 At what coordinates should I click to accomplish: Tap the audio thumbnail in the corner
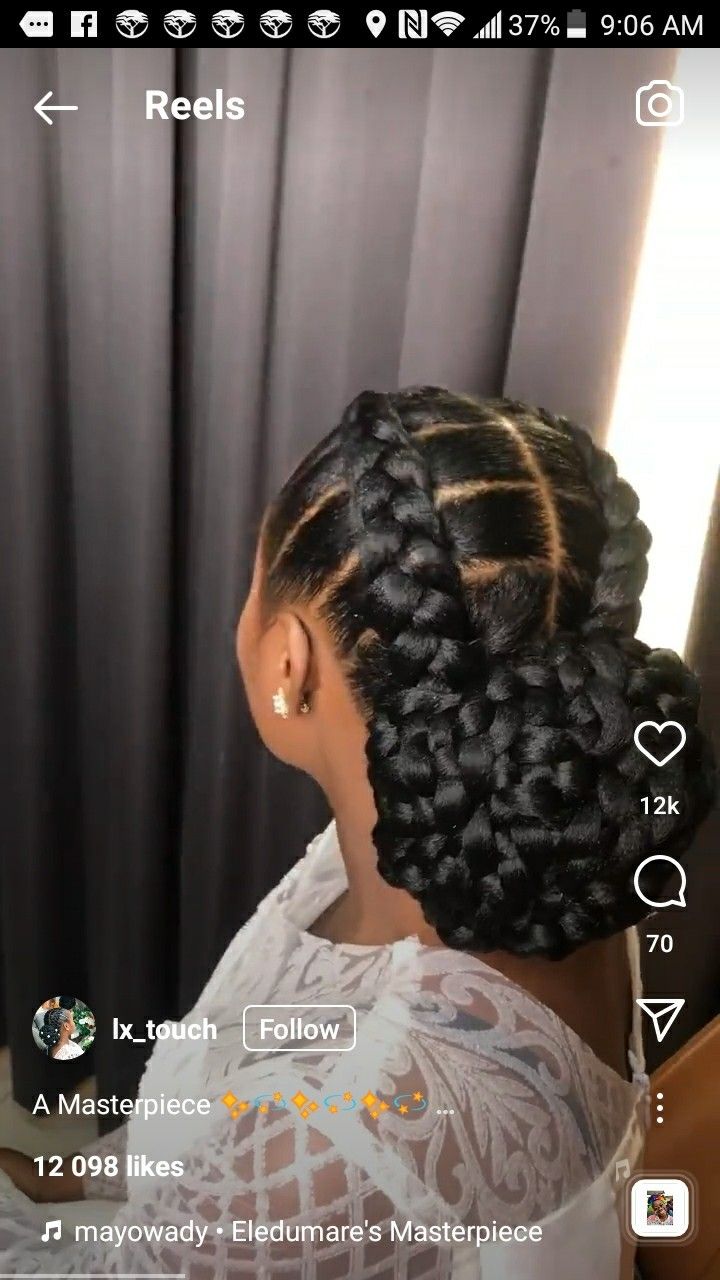(x=660, y=1208)
